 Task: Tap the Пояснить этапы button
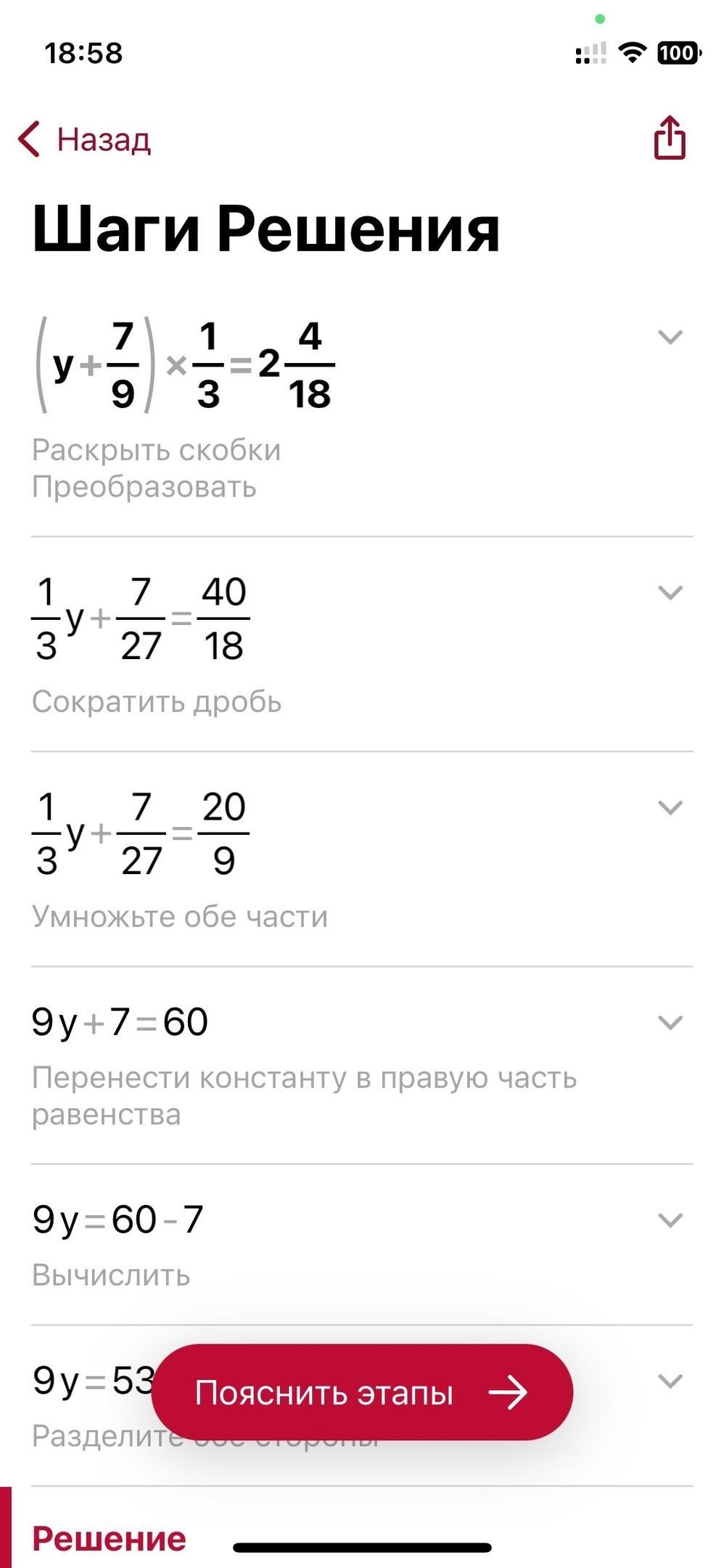pos(362,1392)
